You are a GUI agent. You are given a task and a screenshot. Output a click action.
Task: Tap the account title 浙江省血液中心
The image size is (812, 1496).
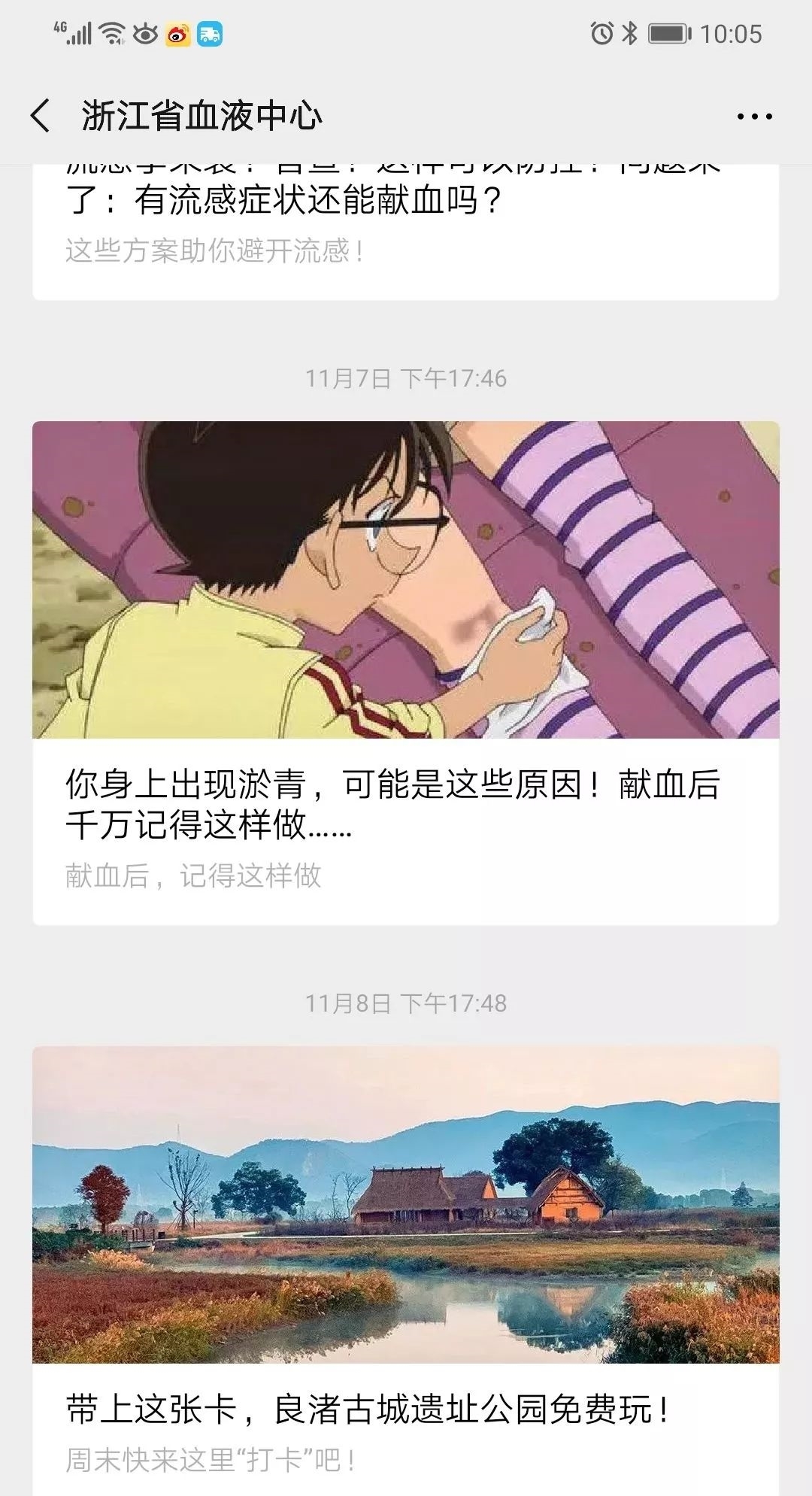click(203, 113)
